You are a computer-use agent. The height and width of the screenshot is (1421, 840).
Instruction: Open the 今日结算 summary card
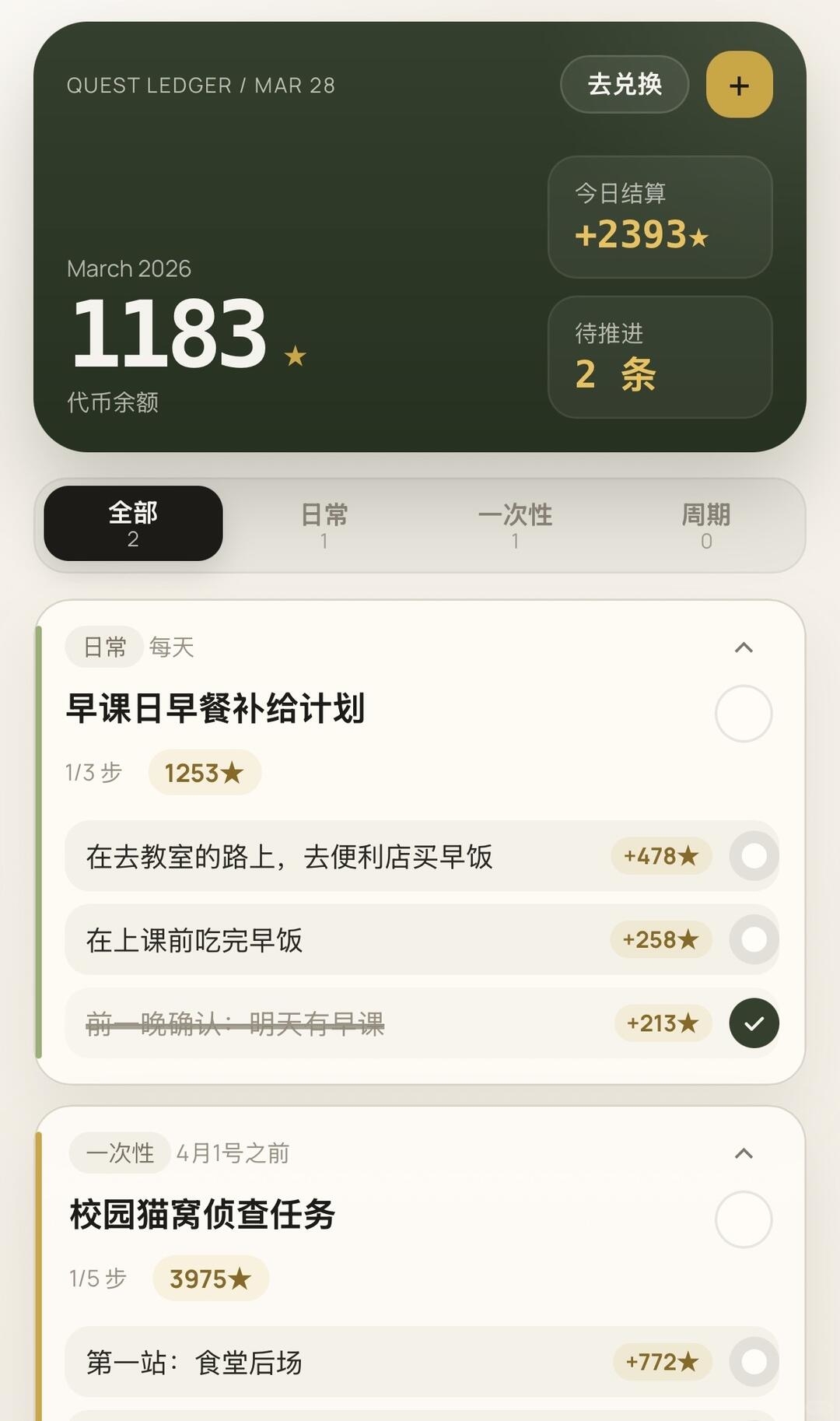660,217
